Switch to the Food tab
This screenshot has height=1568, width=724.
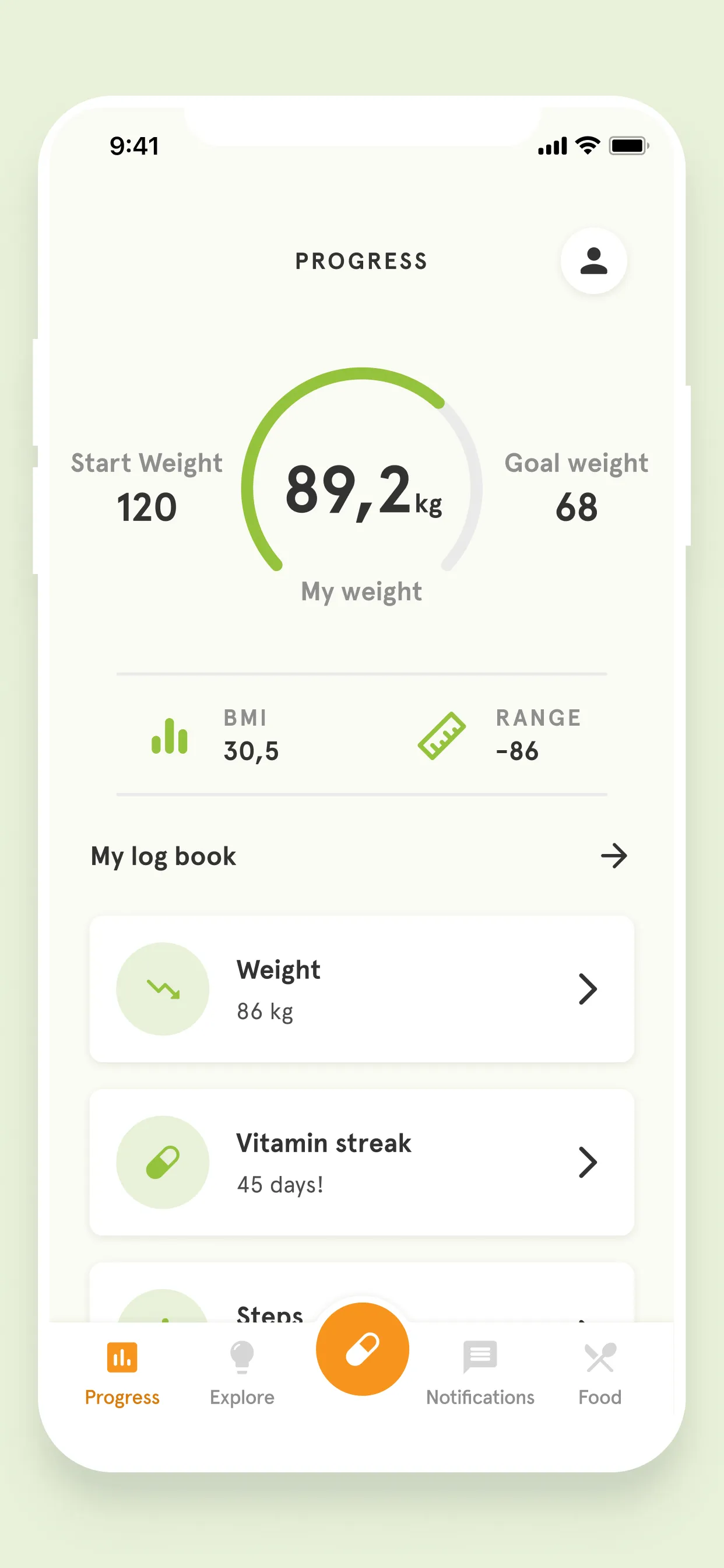point(600,1373)
